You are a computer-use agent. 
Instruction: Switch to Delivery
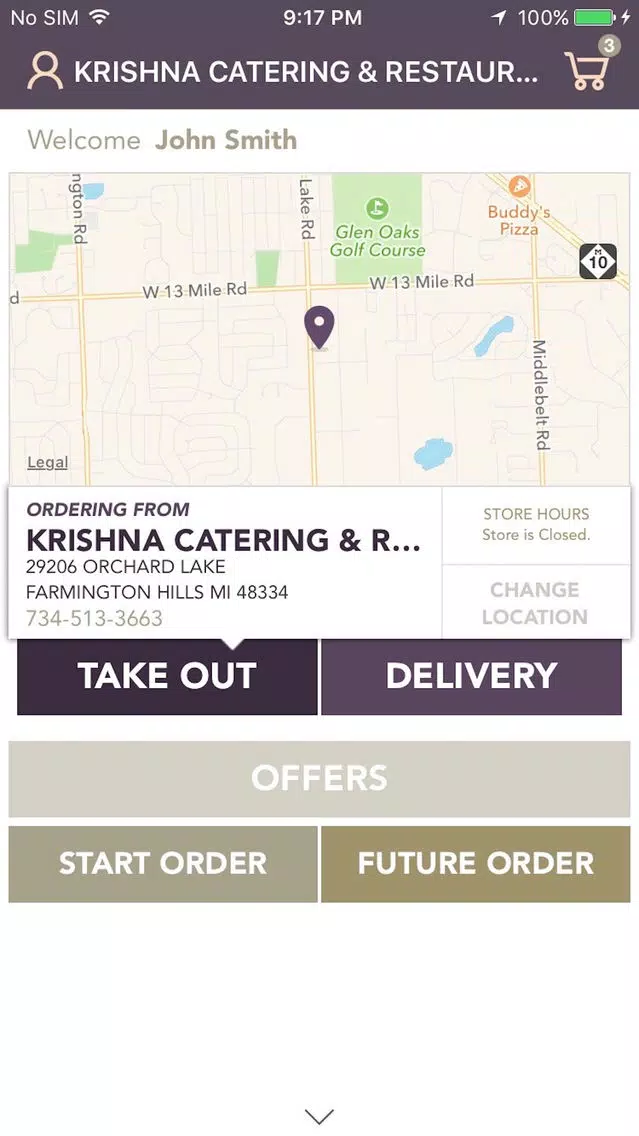[x=472, y=677]
